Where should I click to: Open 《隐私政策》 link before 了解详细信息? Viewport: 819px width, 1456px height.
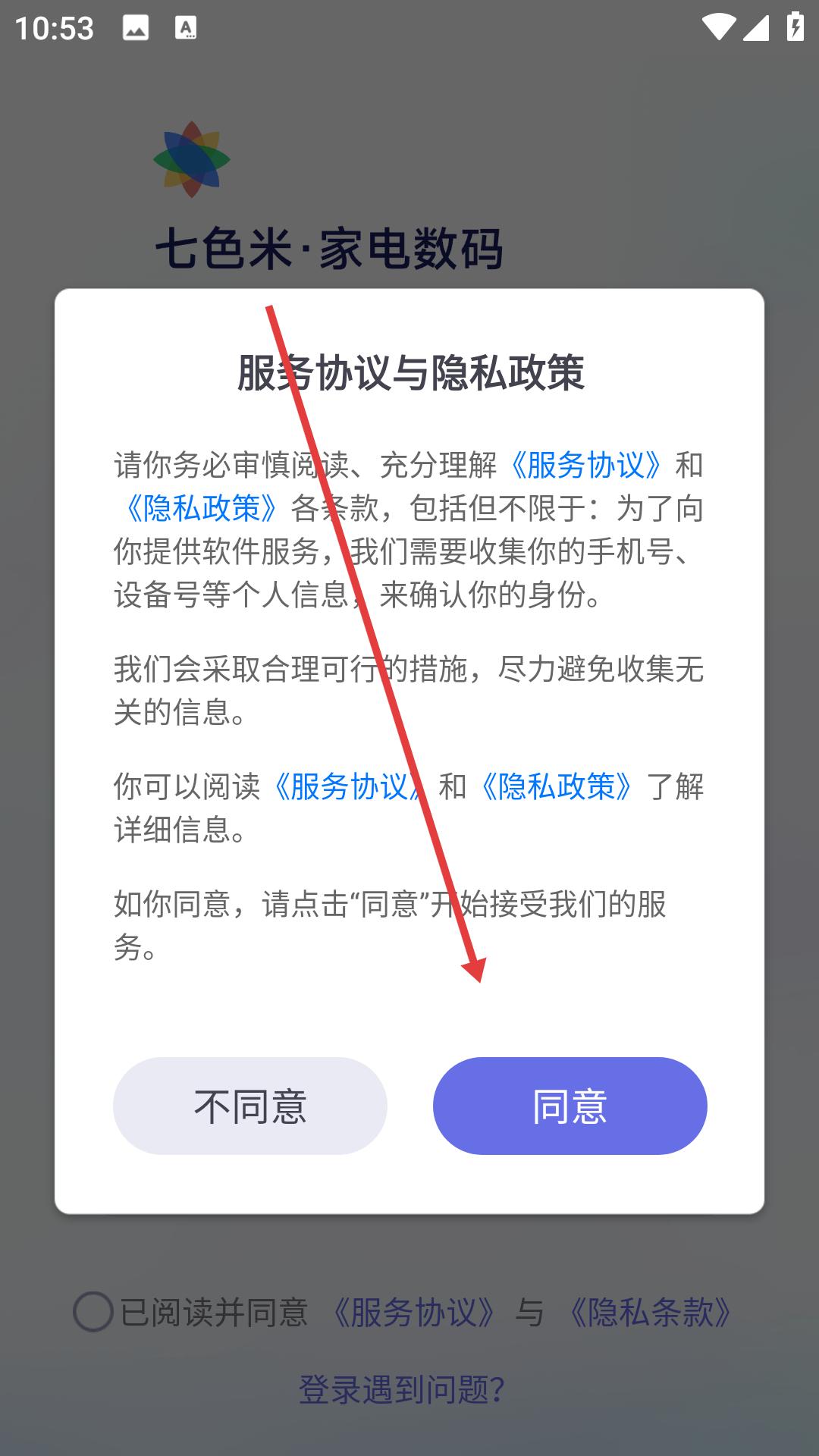(557, 786)
